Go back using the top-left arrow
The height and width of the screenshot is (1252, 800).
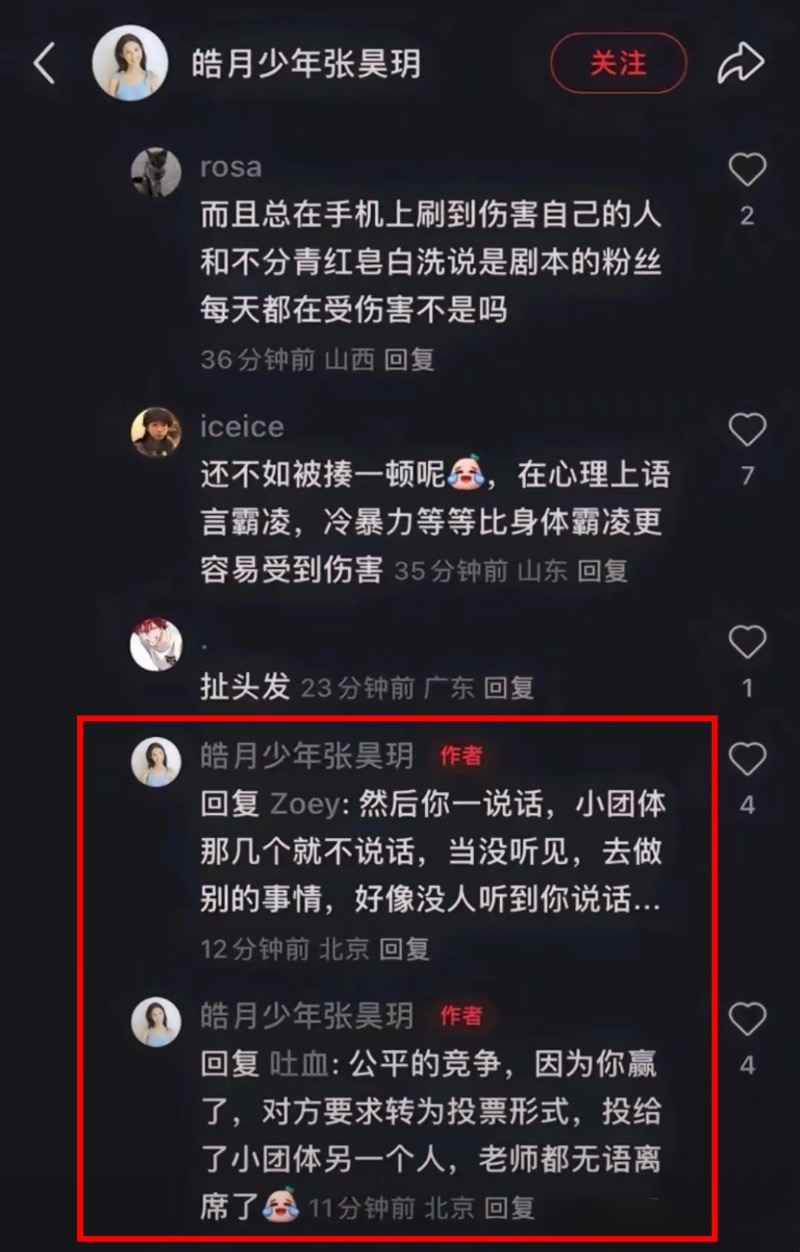click(45, 64)
